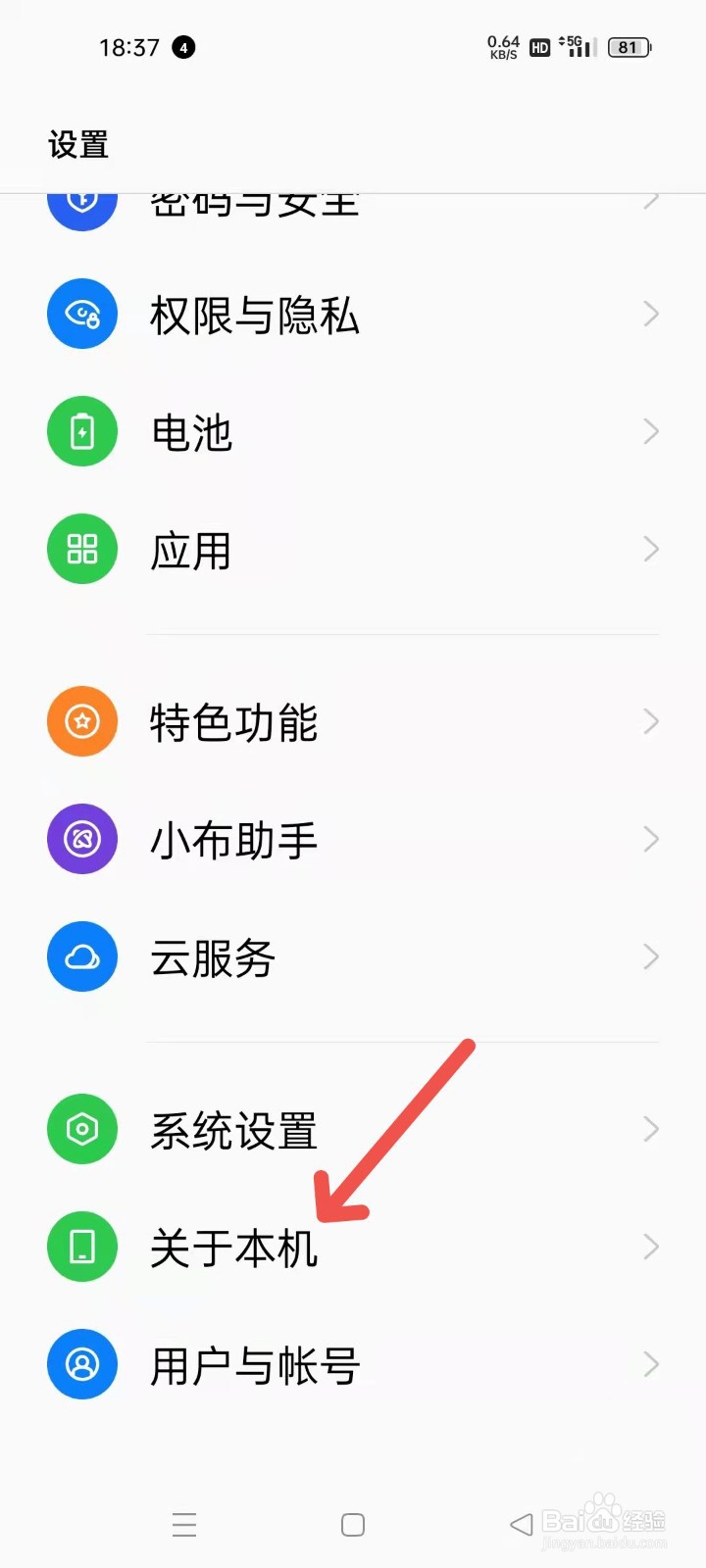Expand the 电池 row chevron

(x=651, y=431)
